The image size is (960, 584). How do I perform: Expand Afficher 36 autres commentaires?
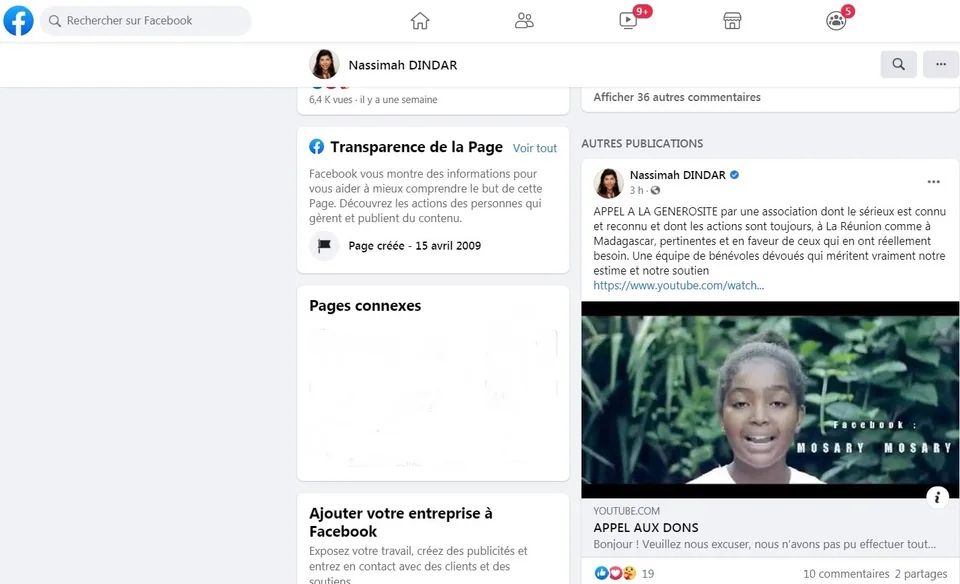coord(677,97)
